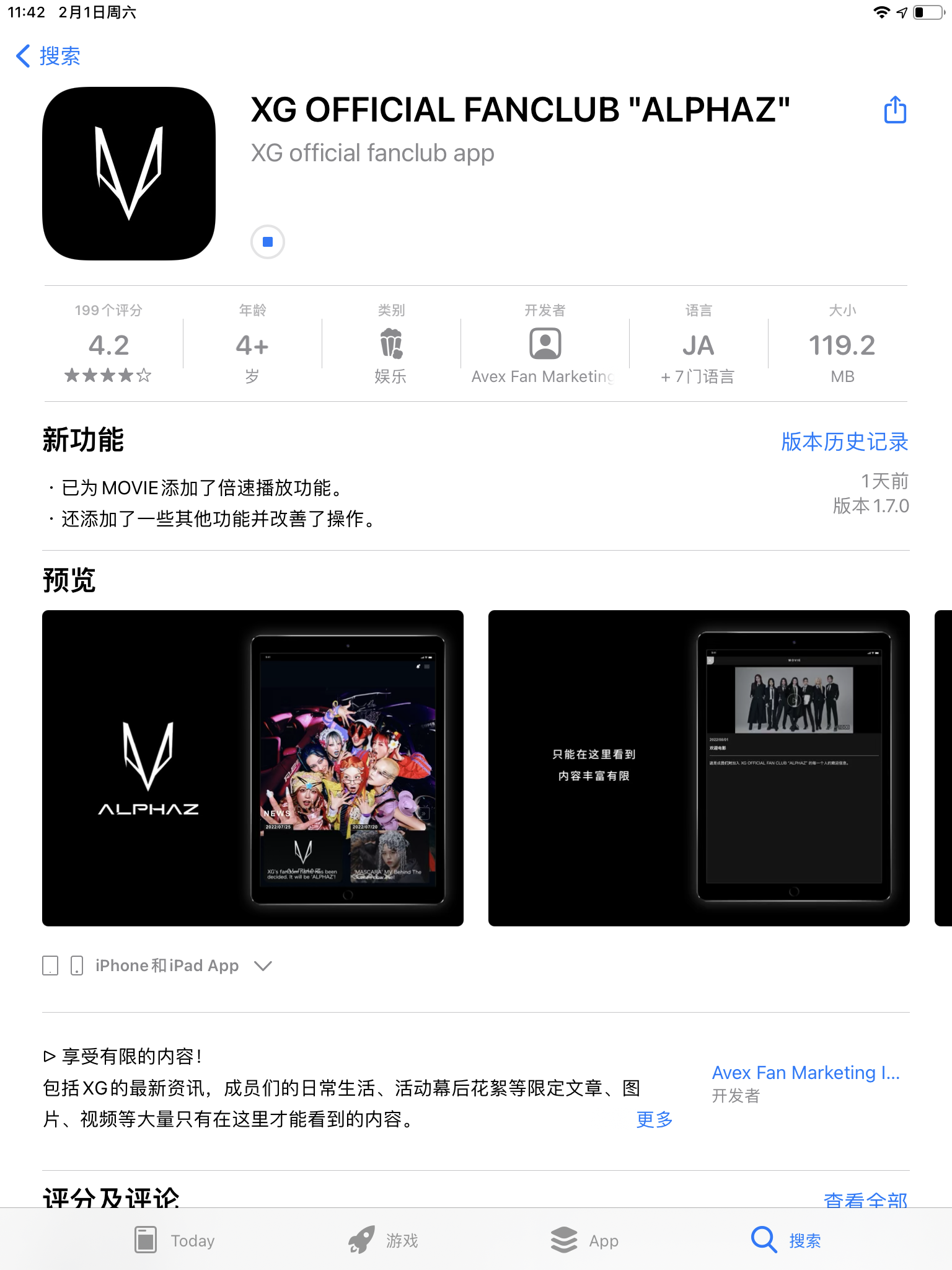The height and width of the screenshot is (1270, 952).
Task: Expand iPhone和iPad App compatibility
Action: click(x=263, y=966)
